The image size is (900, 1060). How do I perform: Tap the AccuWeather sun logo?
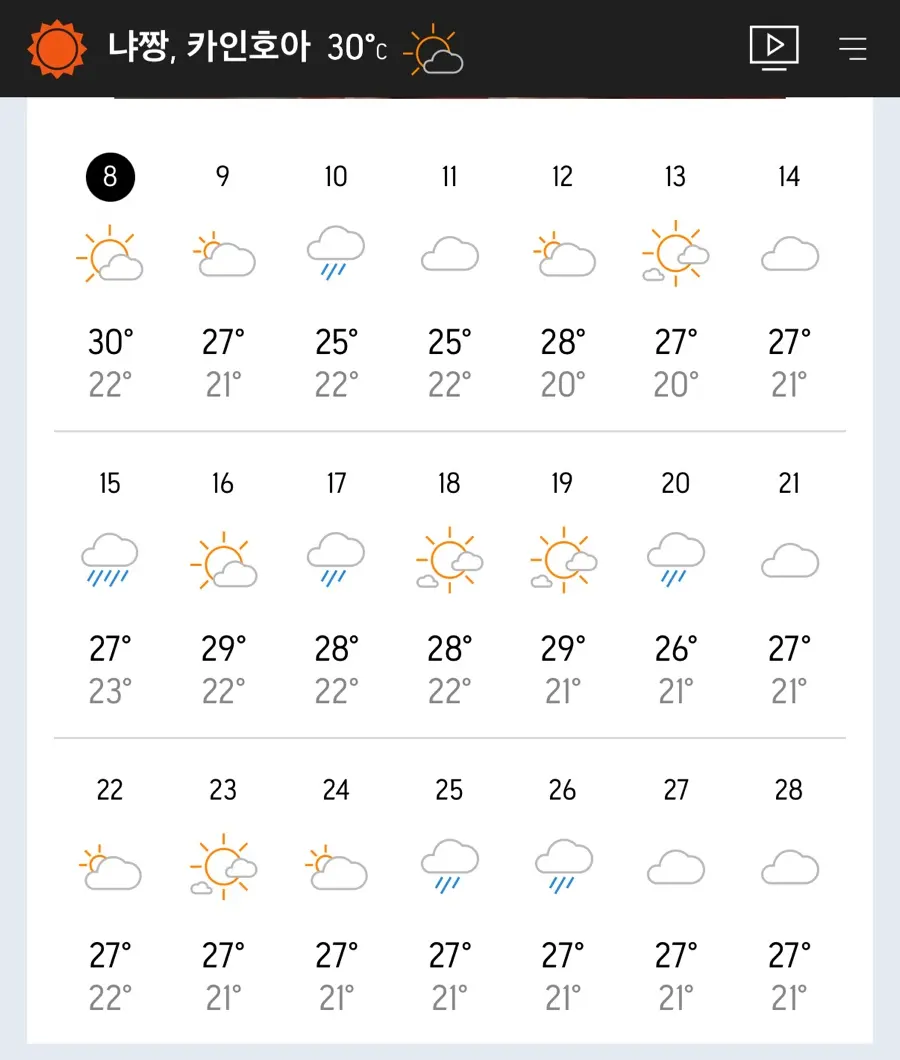click(57, 49)
